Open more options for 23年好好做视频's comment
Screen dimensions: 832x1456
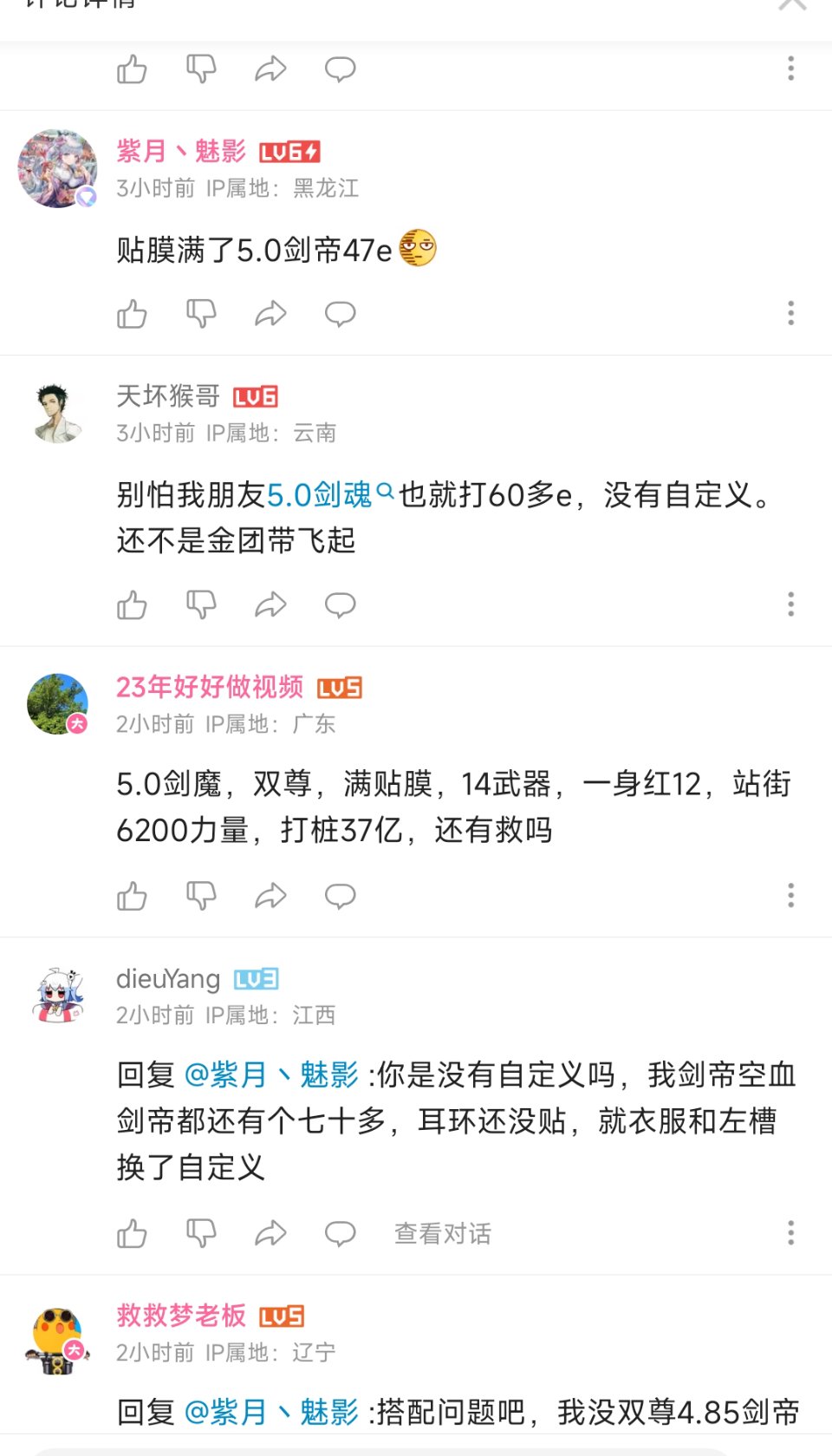[x=790, y=896]
